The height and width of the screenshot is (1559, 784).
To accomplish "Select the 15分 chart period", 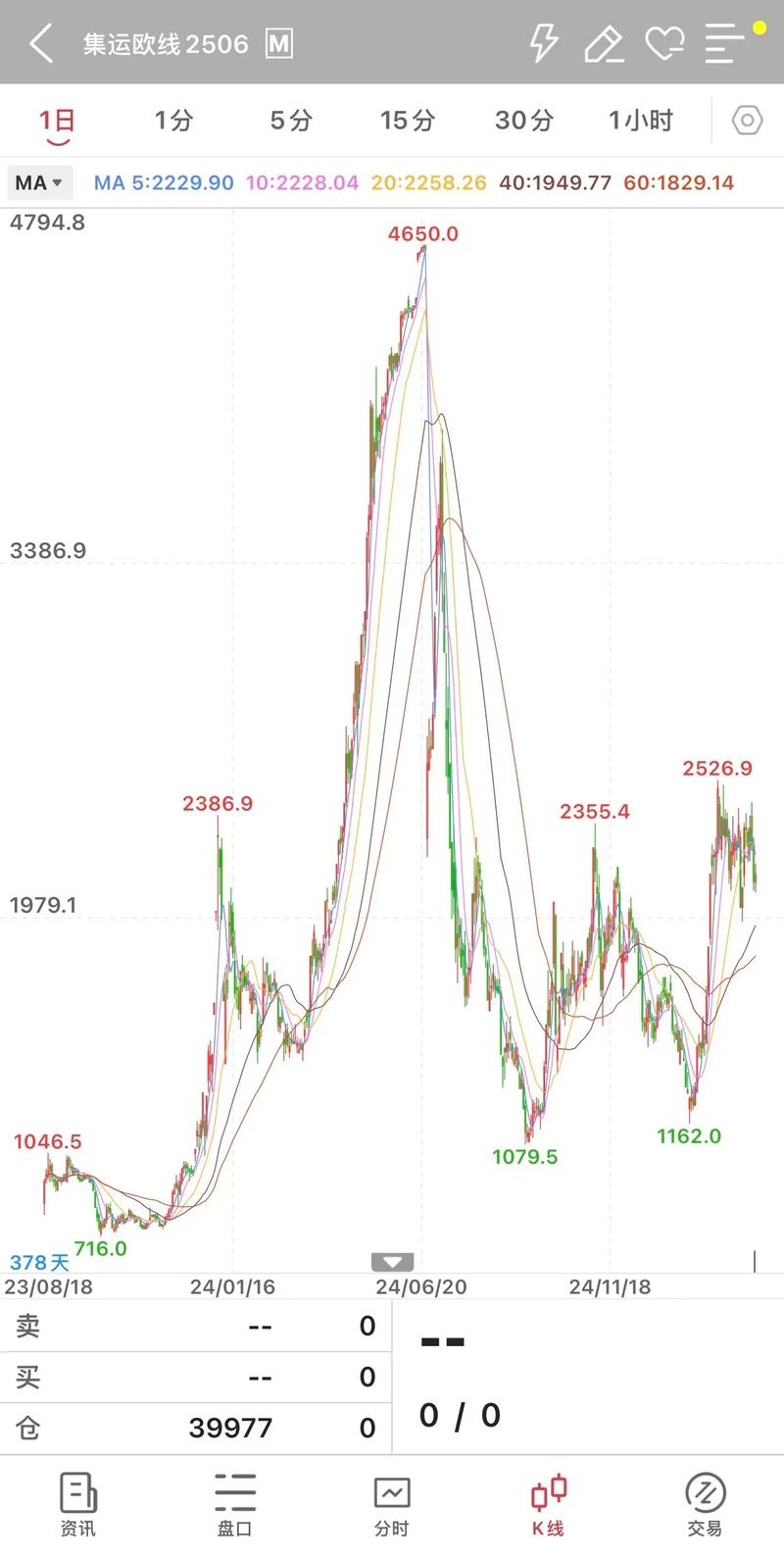I will point(408,121).
